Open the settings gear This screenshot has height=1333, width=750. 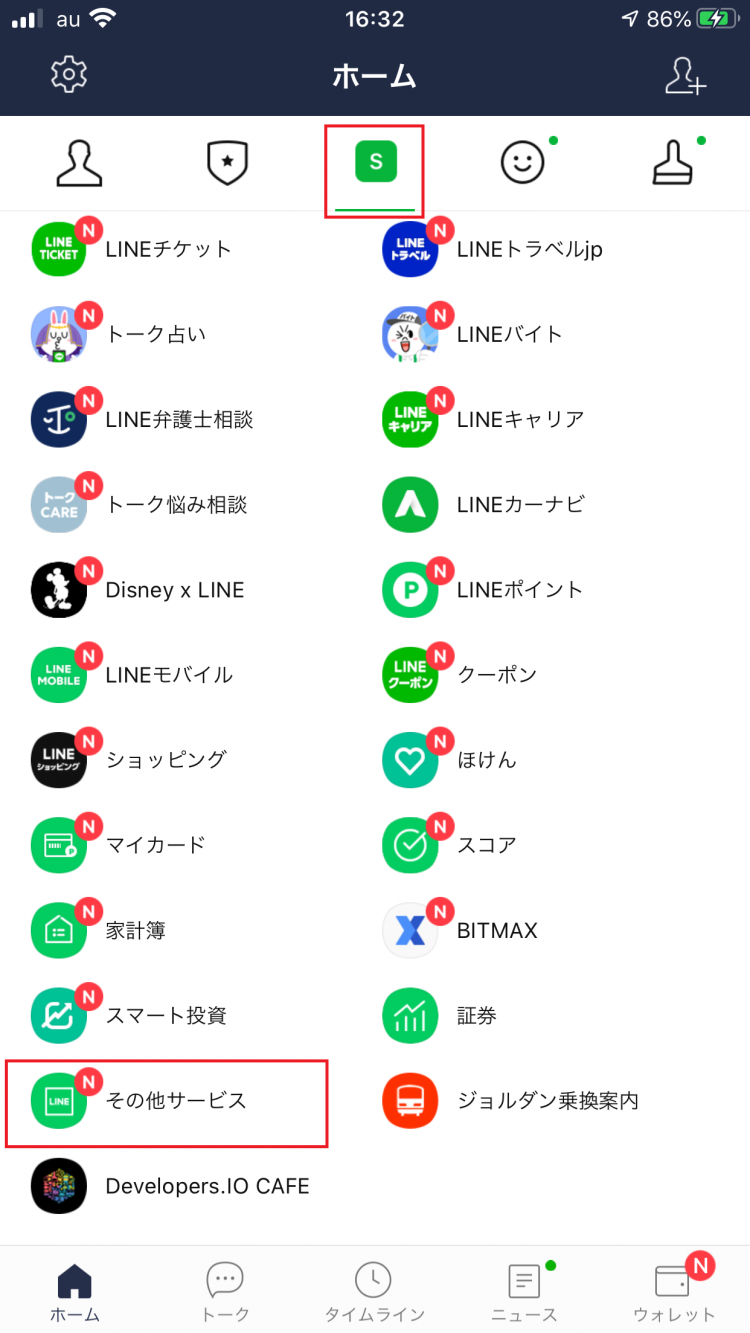[67, 73]
